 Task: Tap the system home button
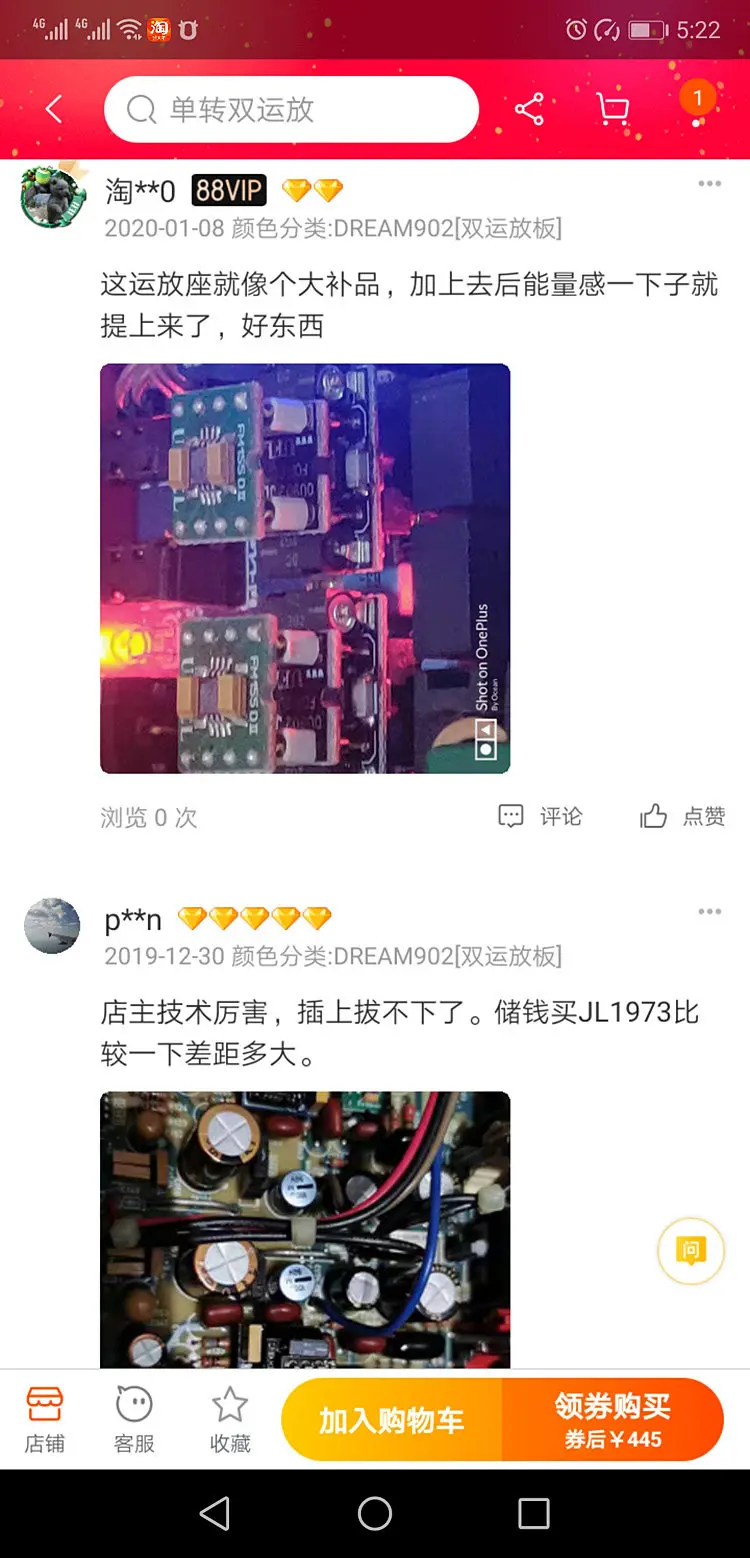click(x=375, y=1513)
